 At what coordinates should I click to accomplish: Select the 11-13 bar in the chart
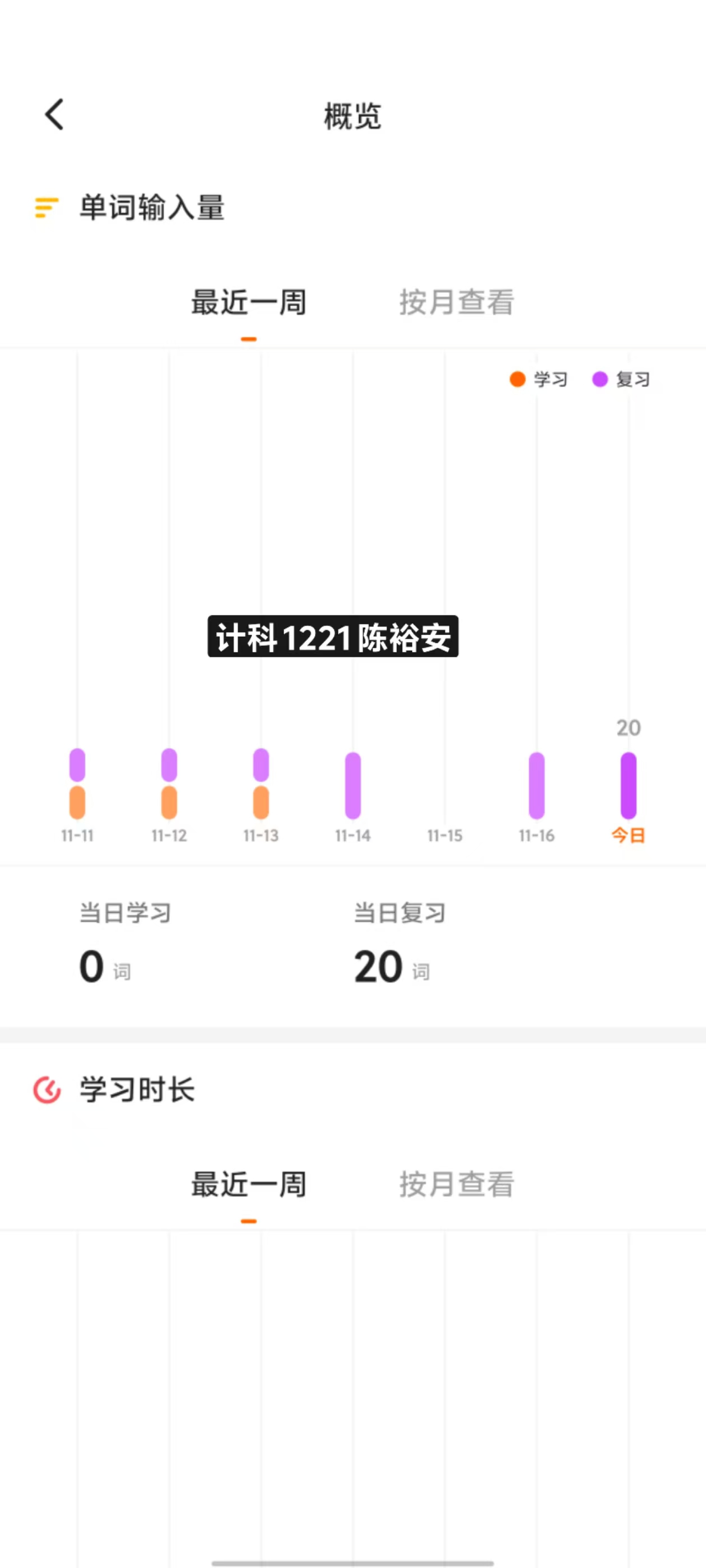point(261,784)
